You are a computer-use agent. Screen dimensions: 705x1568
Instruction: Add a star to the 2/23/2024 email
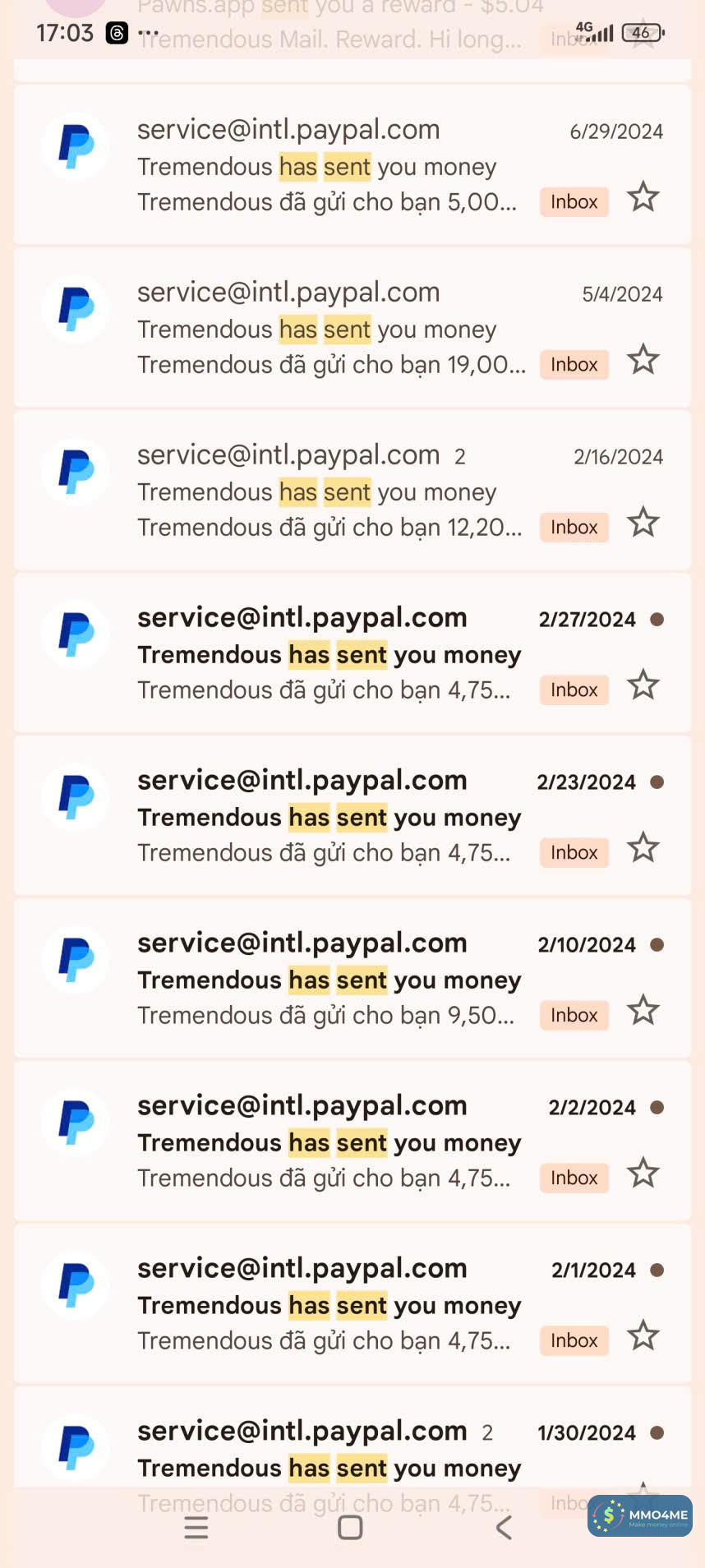point(643,848)
